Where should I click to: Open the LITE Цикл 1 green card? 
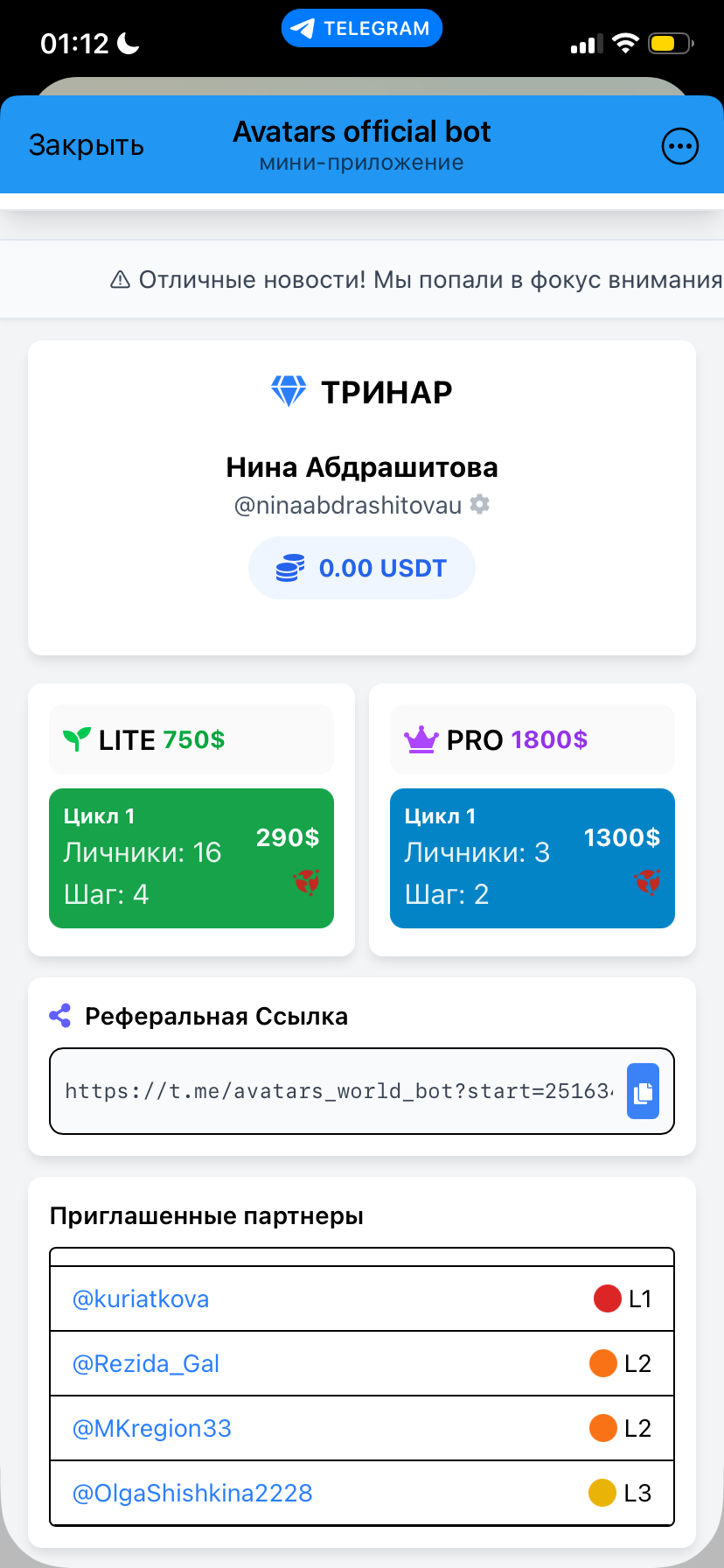point(191,857)
